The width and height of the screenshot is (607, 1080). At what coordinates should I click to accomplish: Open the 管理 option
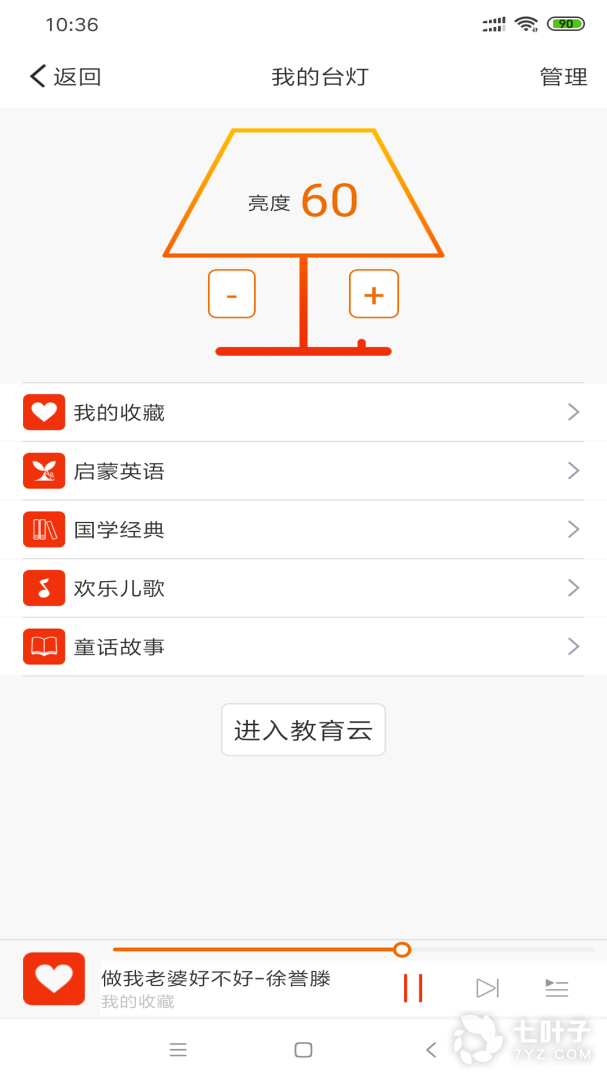click(x=563, y=77)
